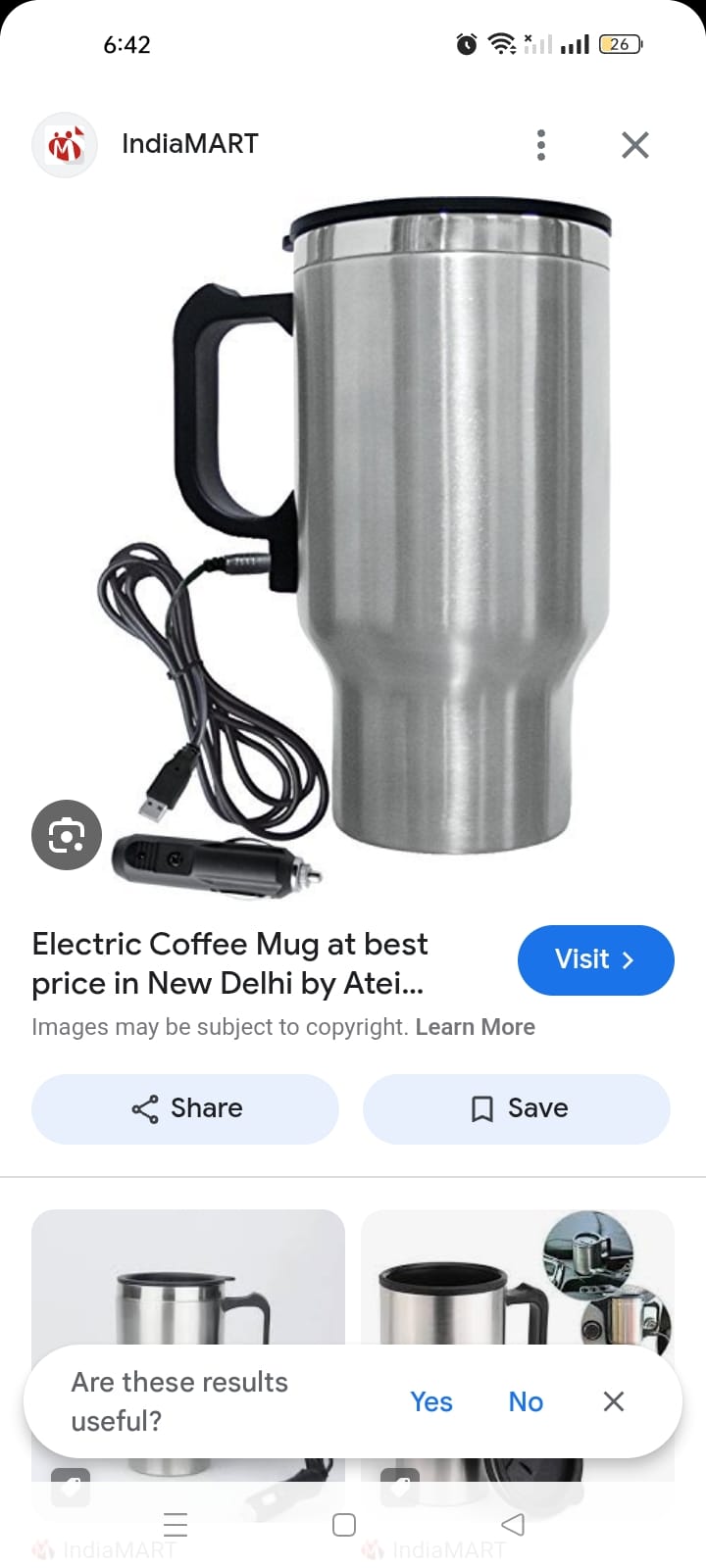The width and height of the screenshot is (706, 1568).
Task: Answer Yes to results useful prompt
Action: pos(430,1401)
